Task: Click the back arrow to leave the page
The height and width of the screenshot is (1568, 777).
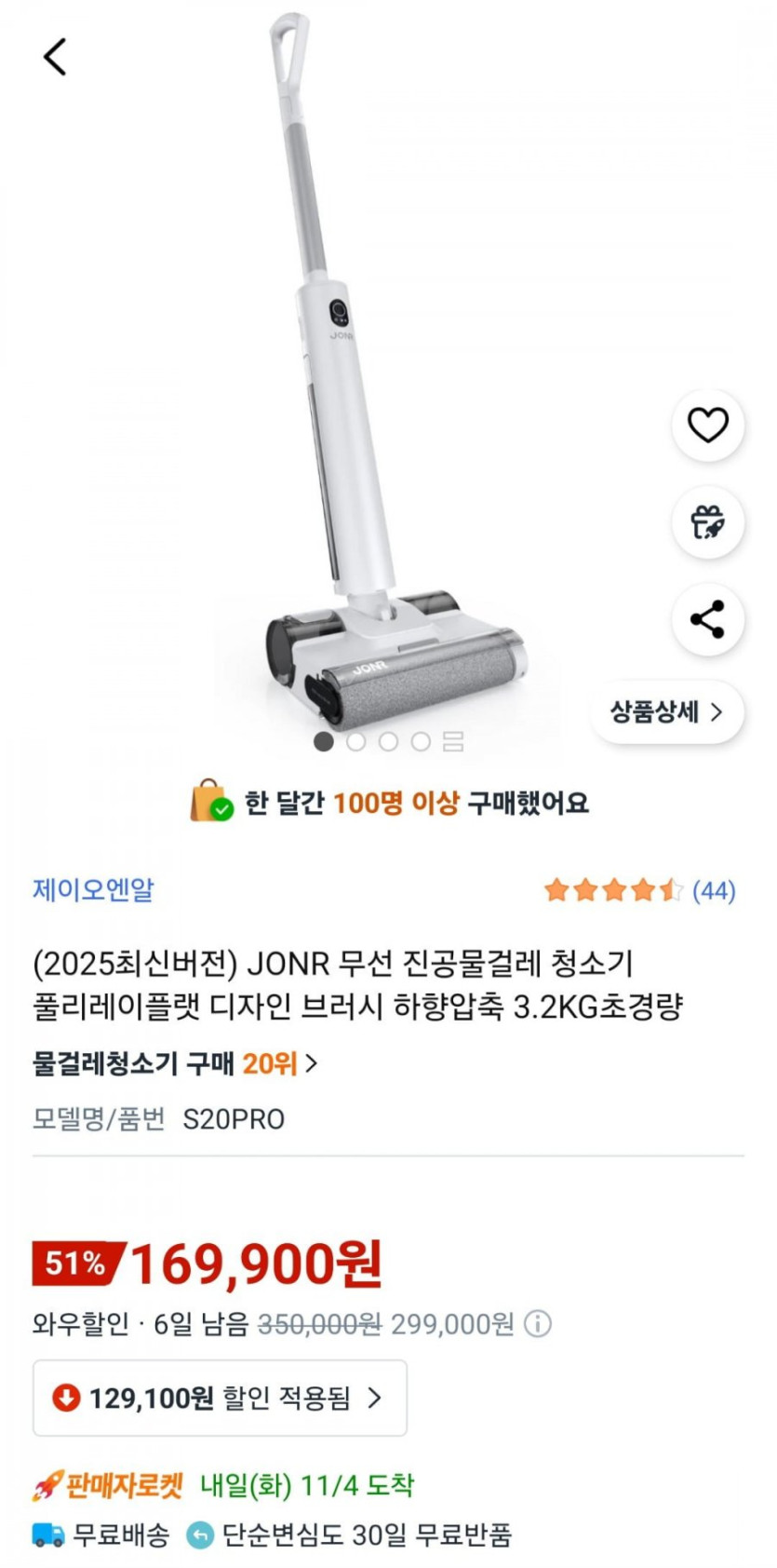Action: tap(56, 56)
